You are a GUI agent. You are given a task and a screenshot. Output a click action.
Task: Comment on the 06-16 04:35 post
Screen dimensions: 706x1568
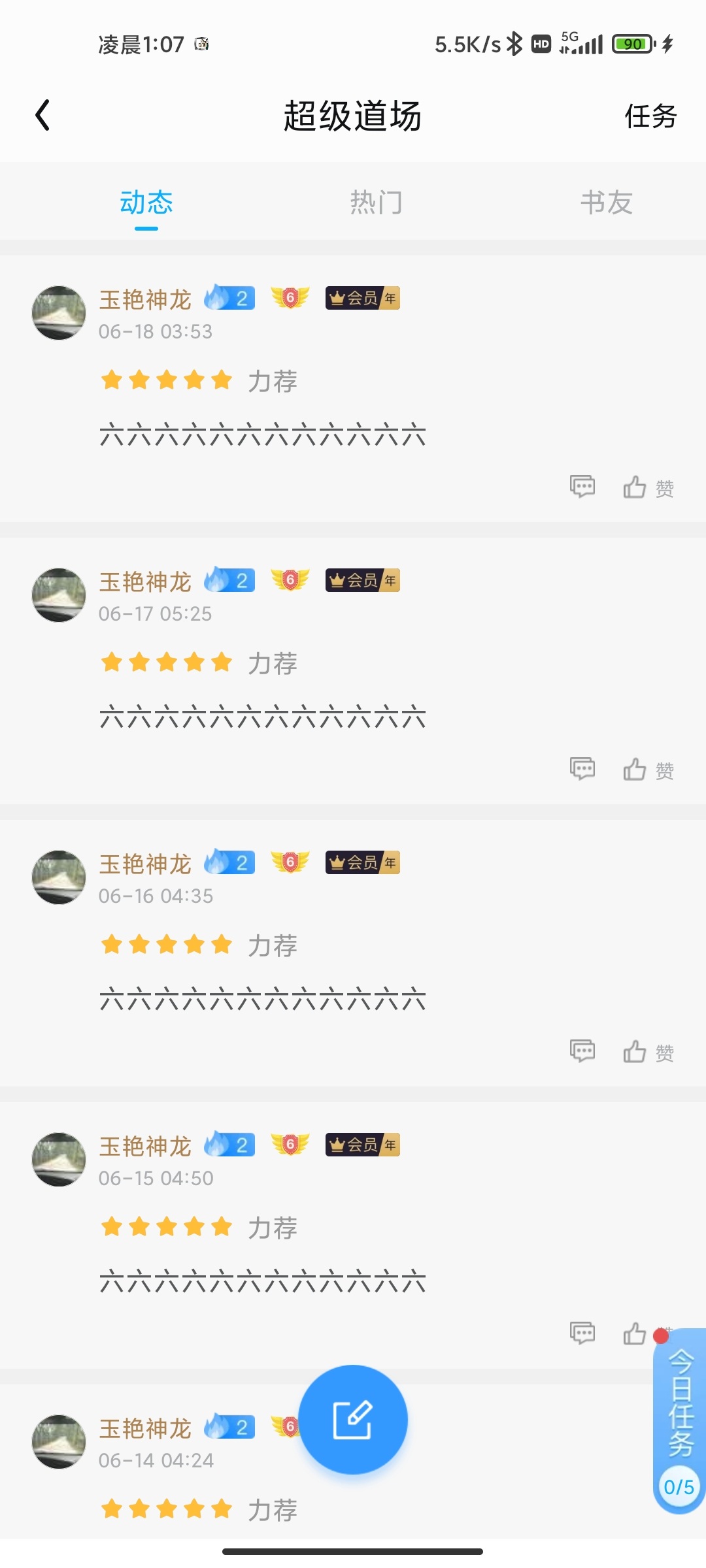click(x=582, y=1051)
